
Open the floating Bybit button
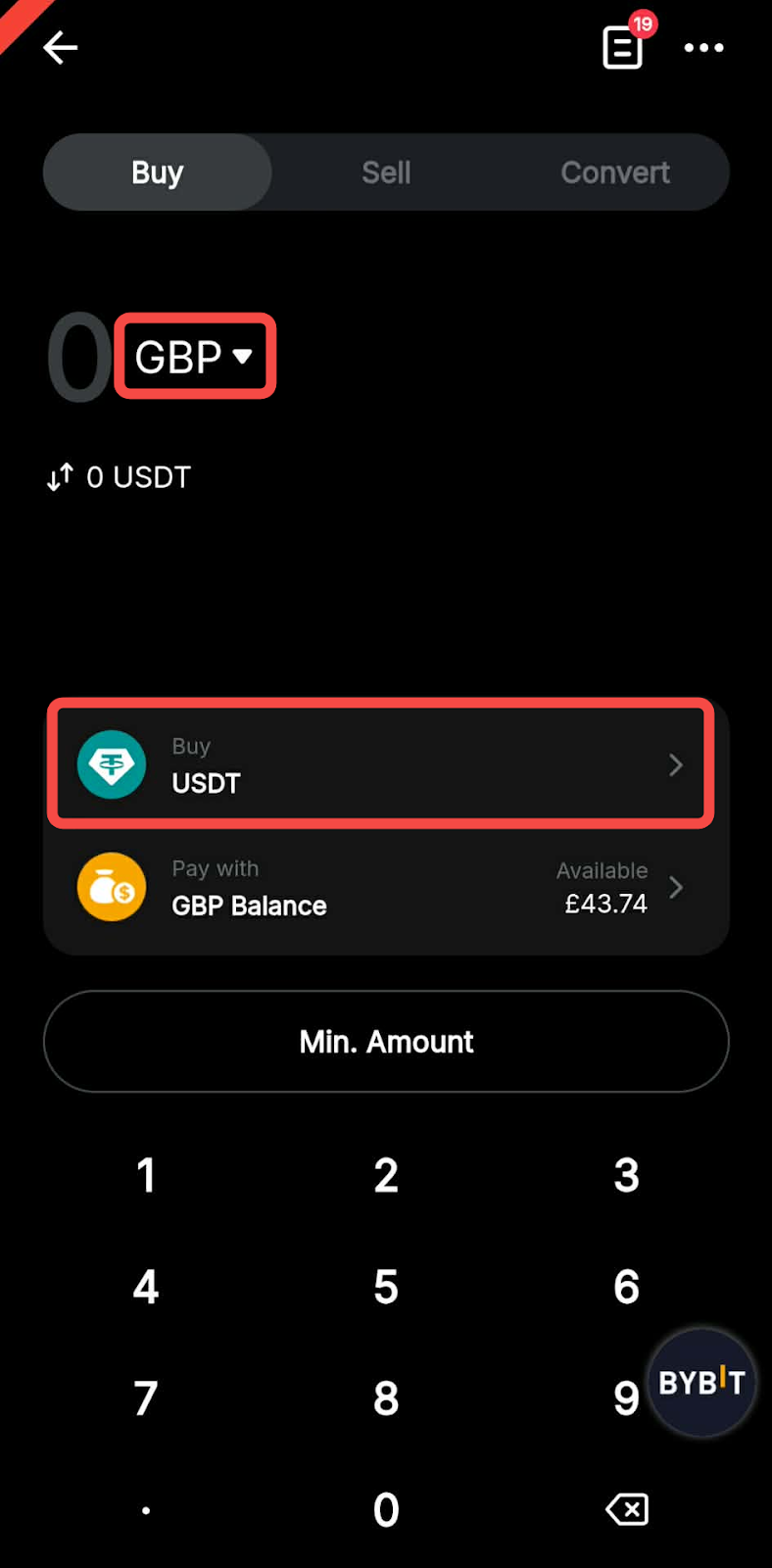(701, 1383)
